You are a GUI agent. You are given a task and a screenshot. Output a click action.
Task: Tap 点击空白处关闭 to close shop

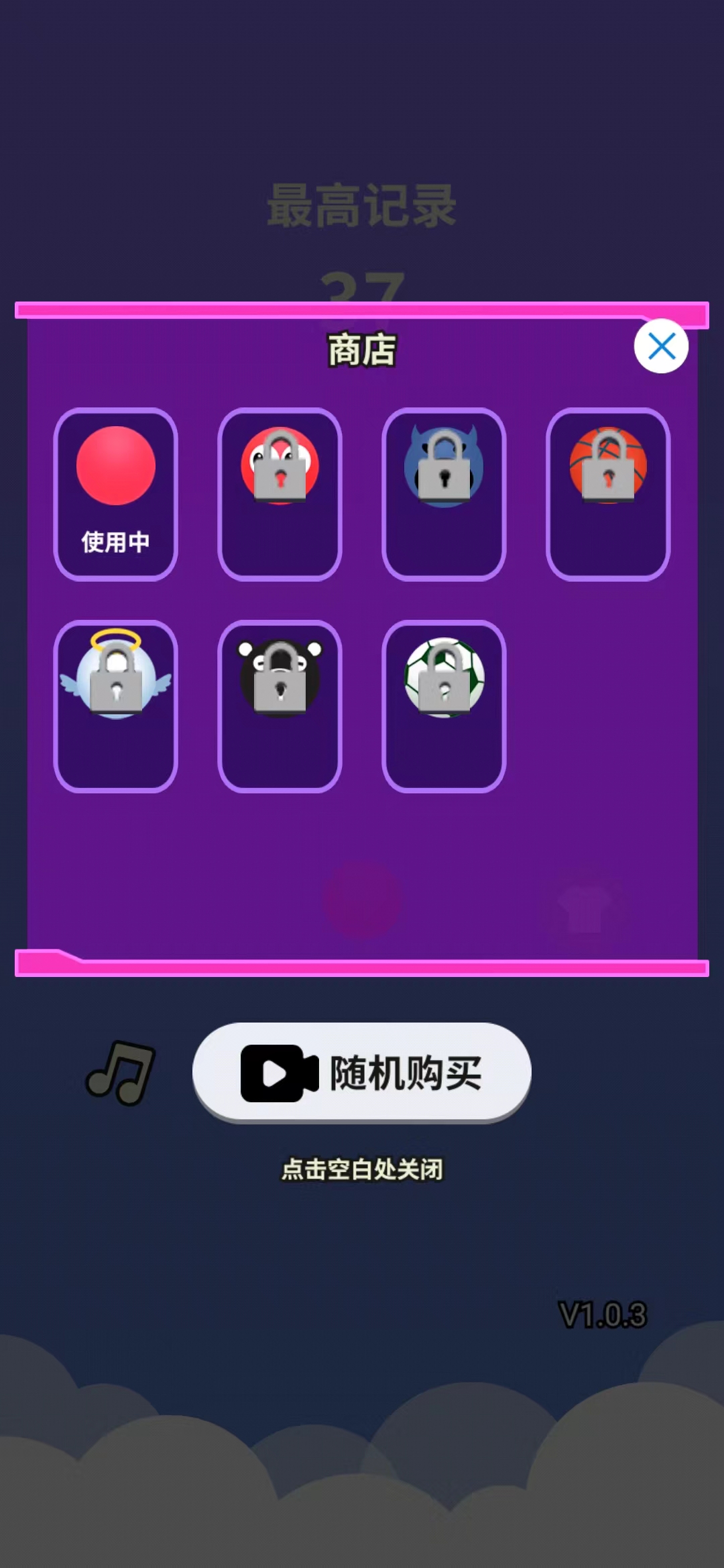pyautogui.click(x=362, y=1167)
